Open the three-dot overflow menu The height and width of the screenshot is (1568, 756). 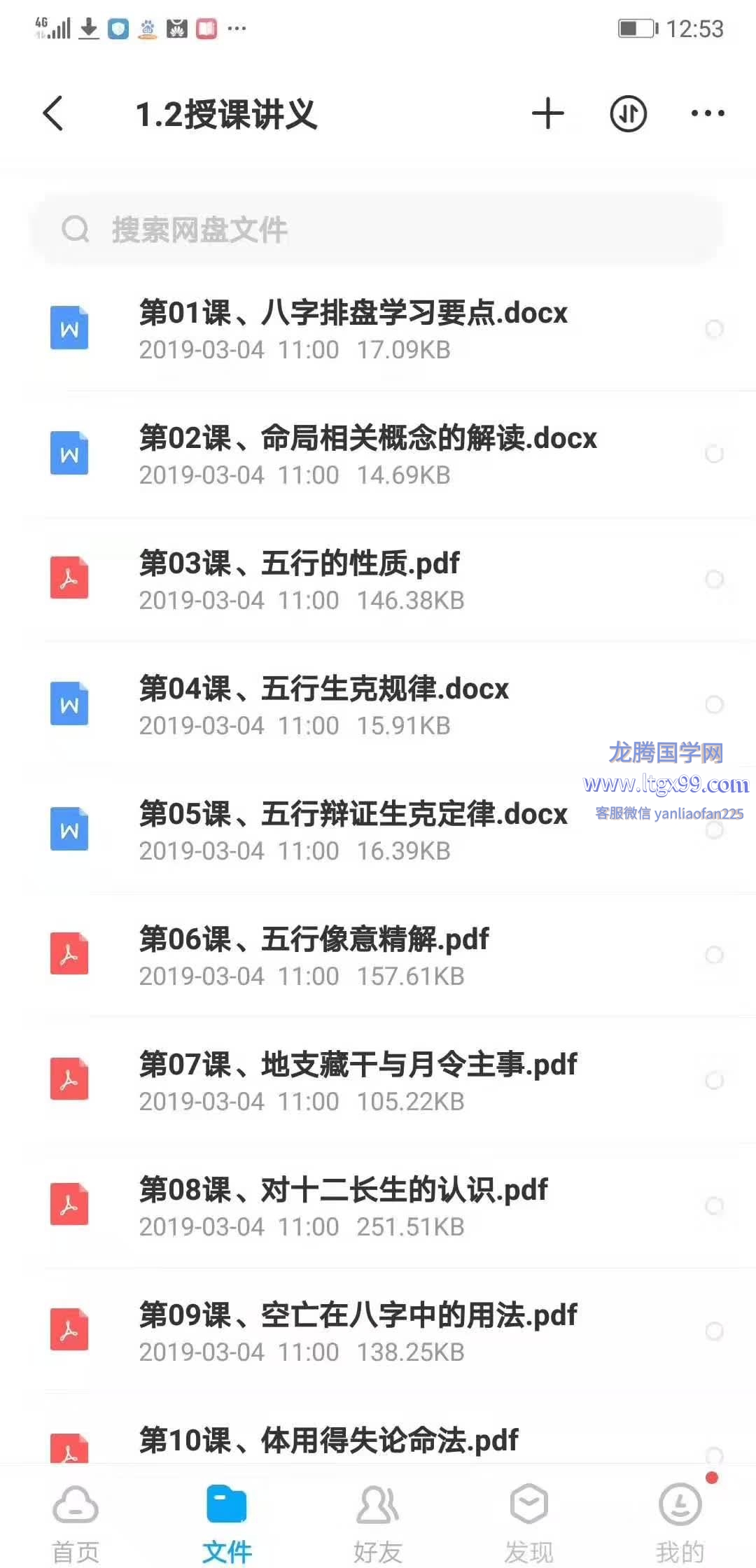(x=708, y=113)
